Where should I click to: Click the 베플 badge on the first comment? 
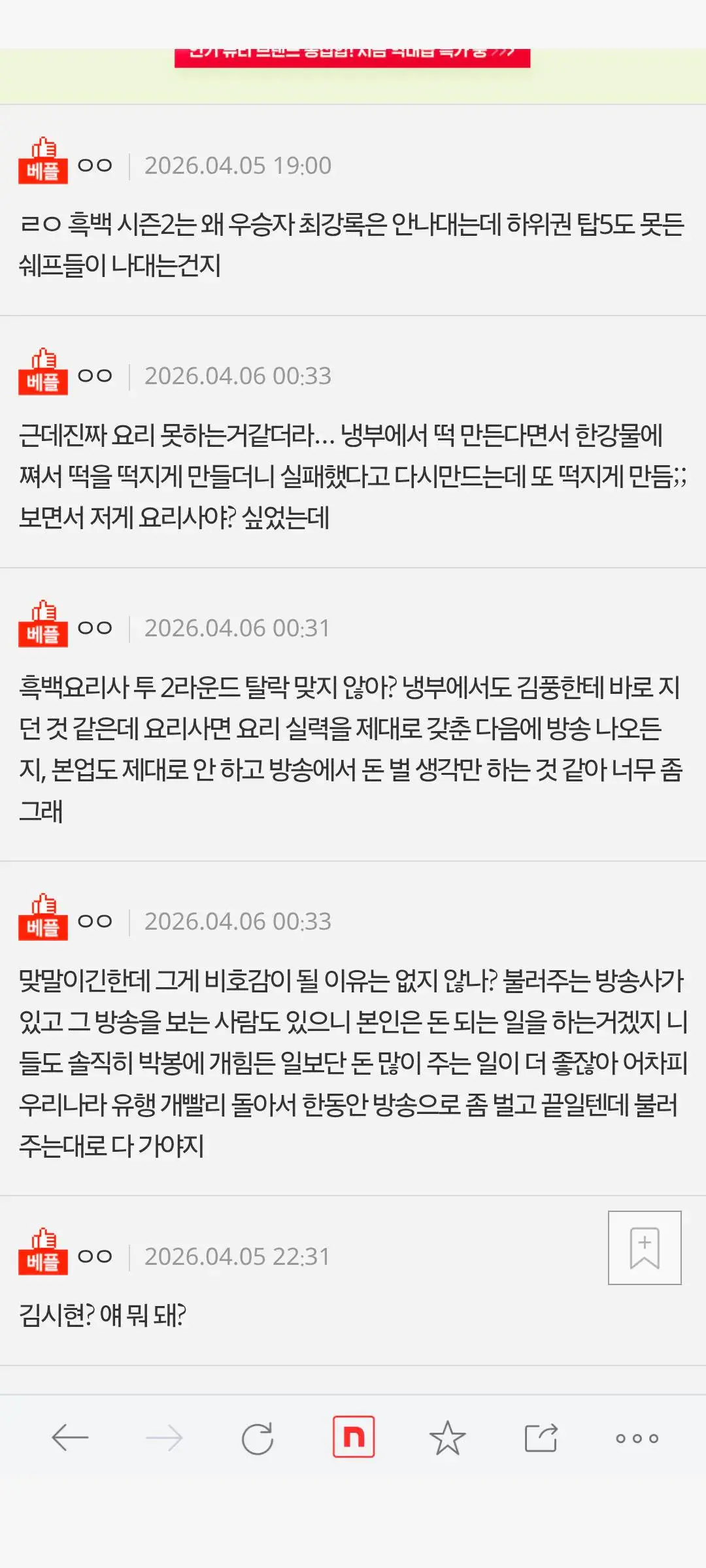pyautogui.click(x=42, y=163)
